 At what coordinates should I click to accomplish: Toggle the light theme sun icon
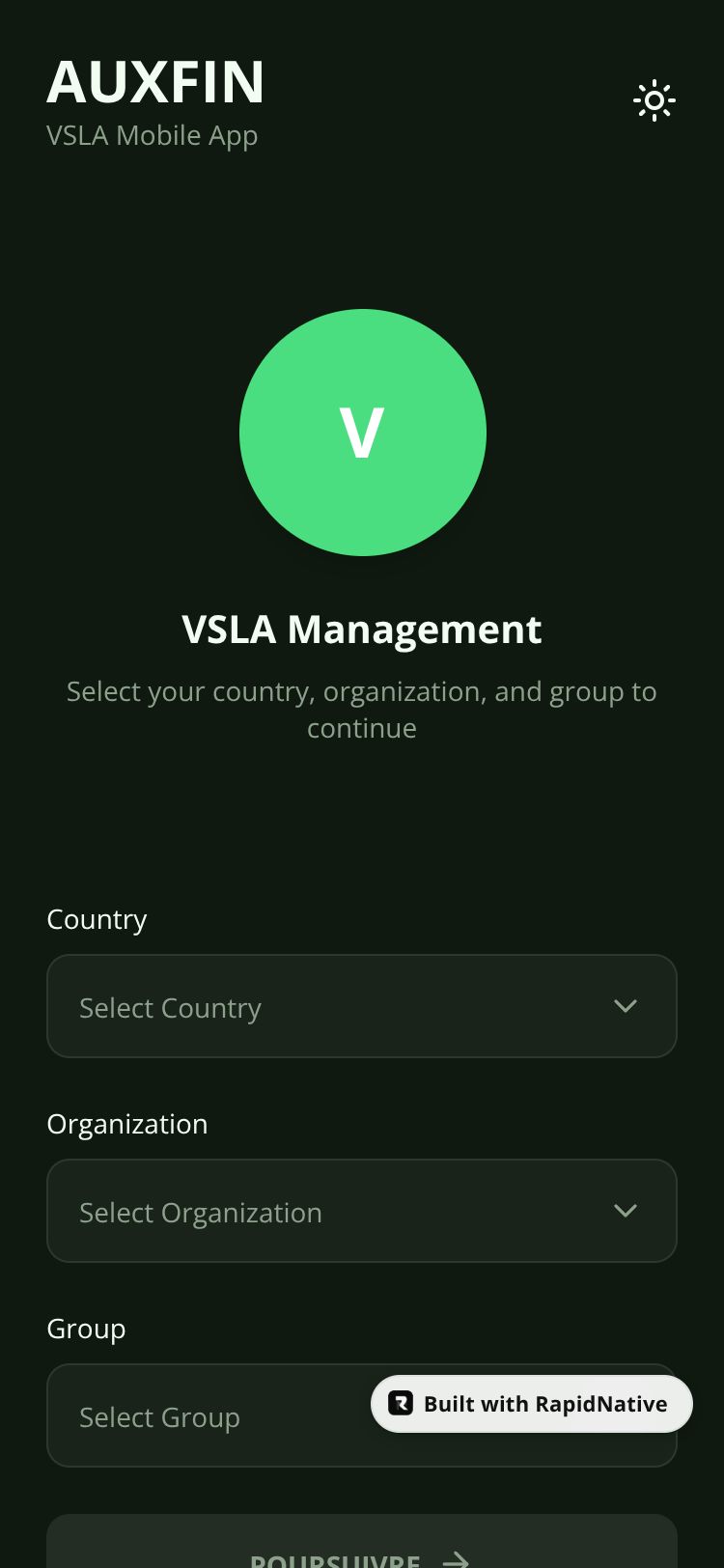654,100
